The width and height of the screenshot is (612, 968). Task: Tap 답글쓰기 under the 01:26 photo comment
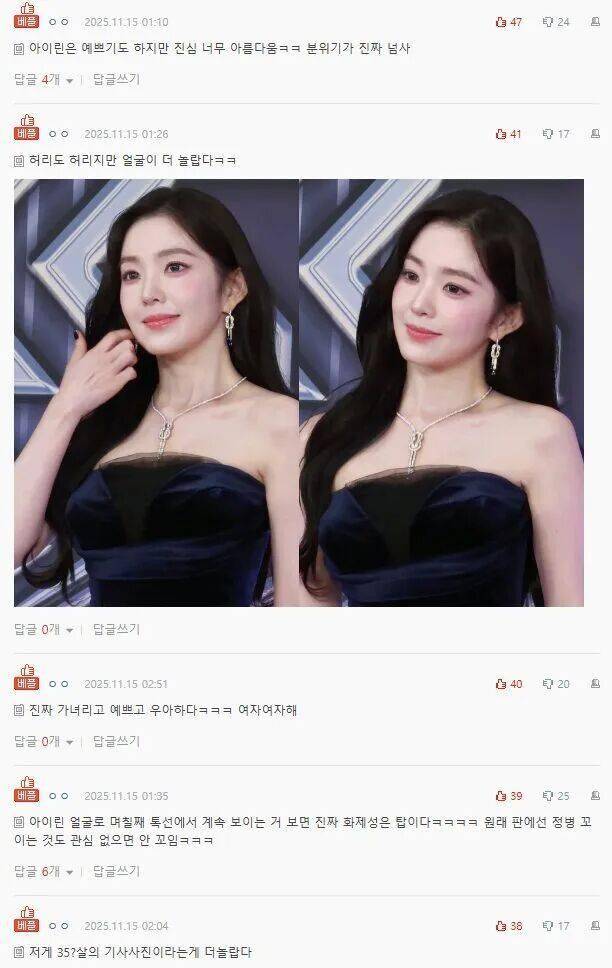click(x=116, y=629)
